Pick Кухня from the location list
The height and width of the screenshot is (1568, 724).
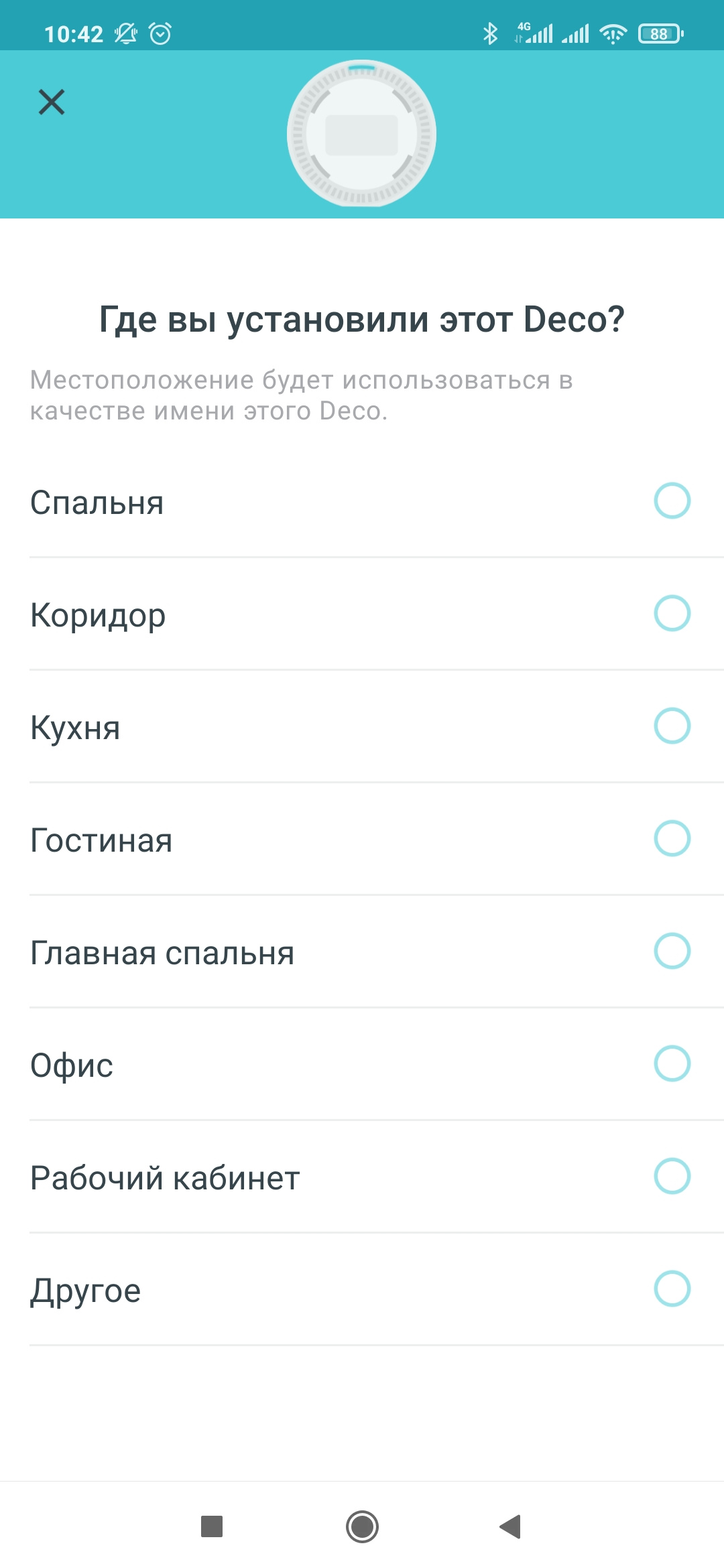pos(672,726)
